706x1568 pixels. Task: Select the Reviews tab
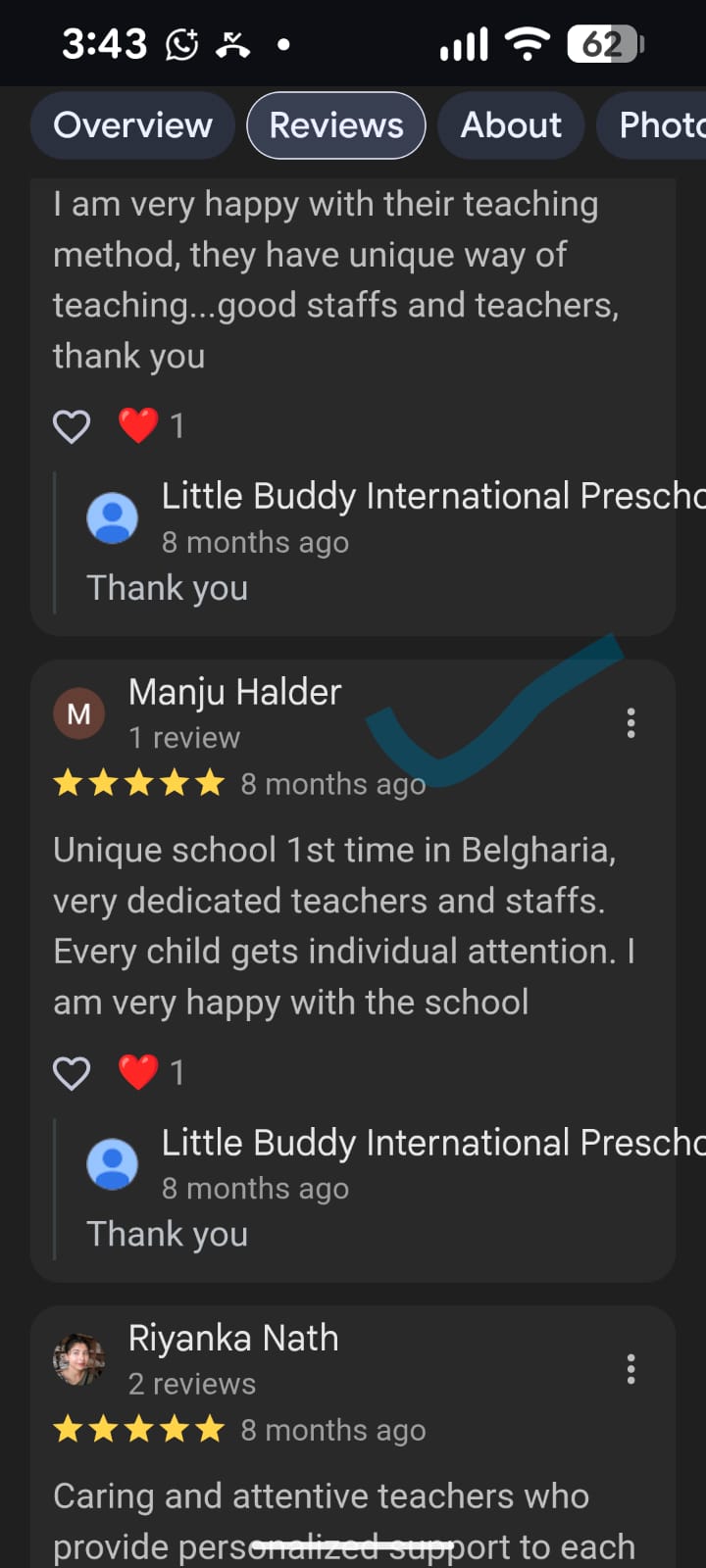[x=335, y=125]
